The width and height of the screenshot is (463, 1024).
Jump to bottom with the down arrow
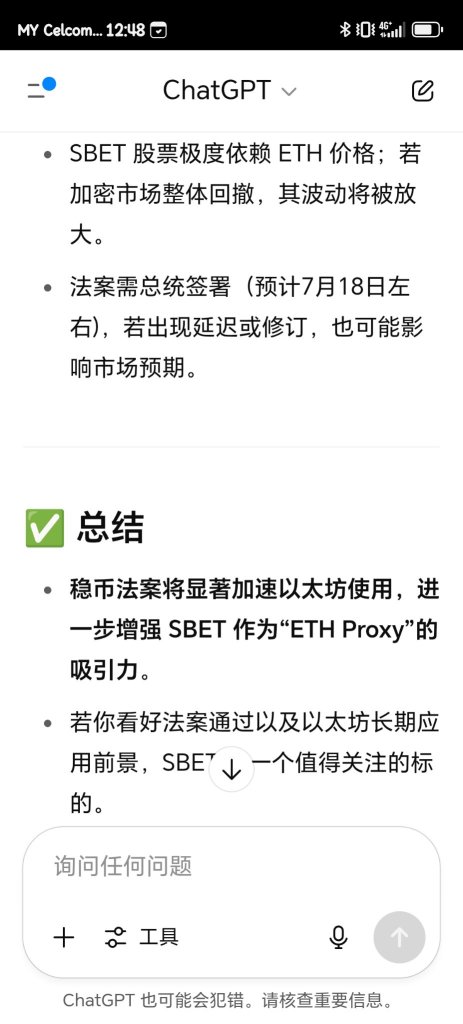[231, 770]
